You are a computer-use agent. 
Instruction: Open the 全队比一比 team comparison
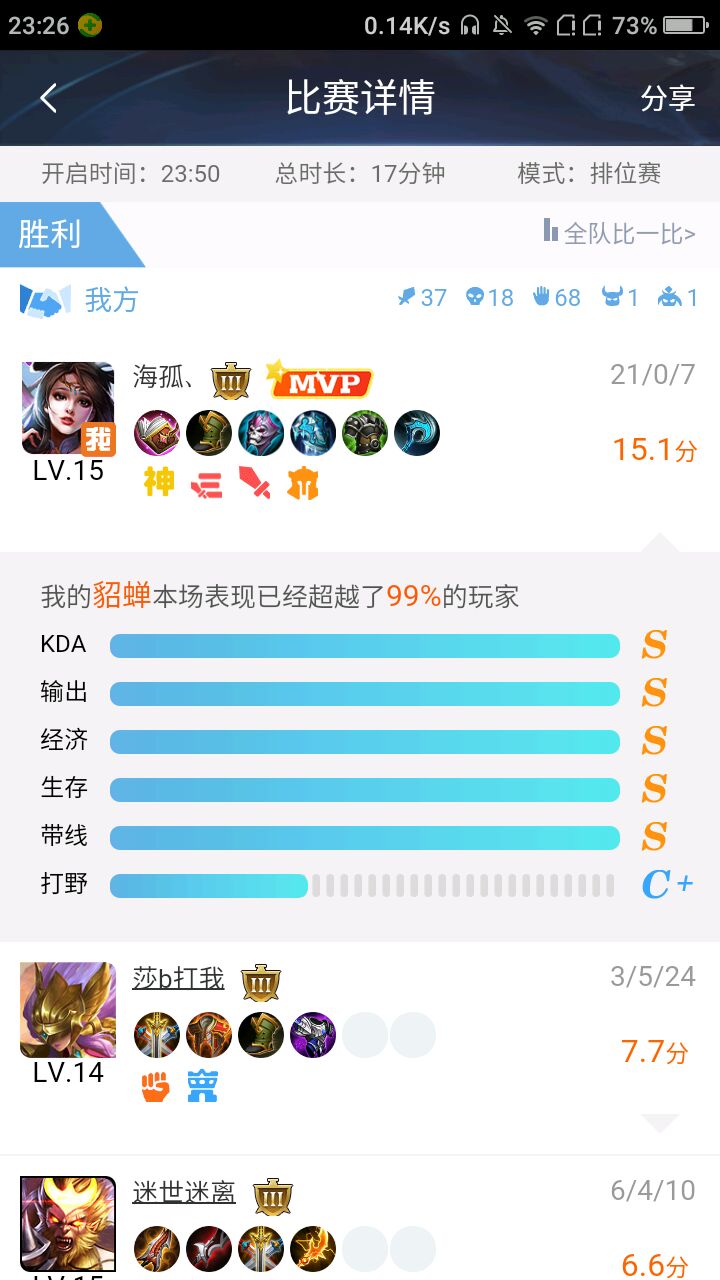[x=620, y=234]
